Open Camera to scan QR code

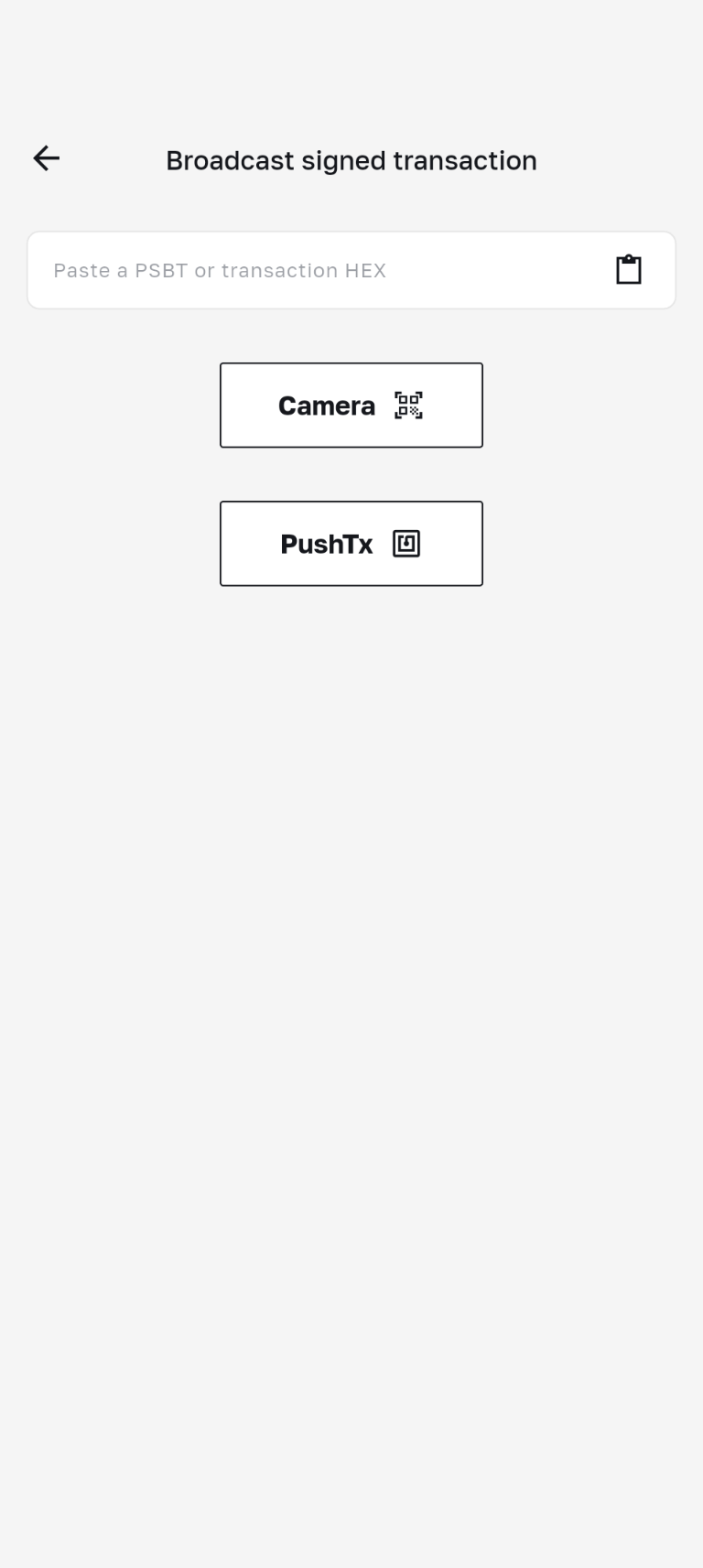tap(351, 406)
